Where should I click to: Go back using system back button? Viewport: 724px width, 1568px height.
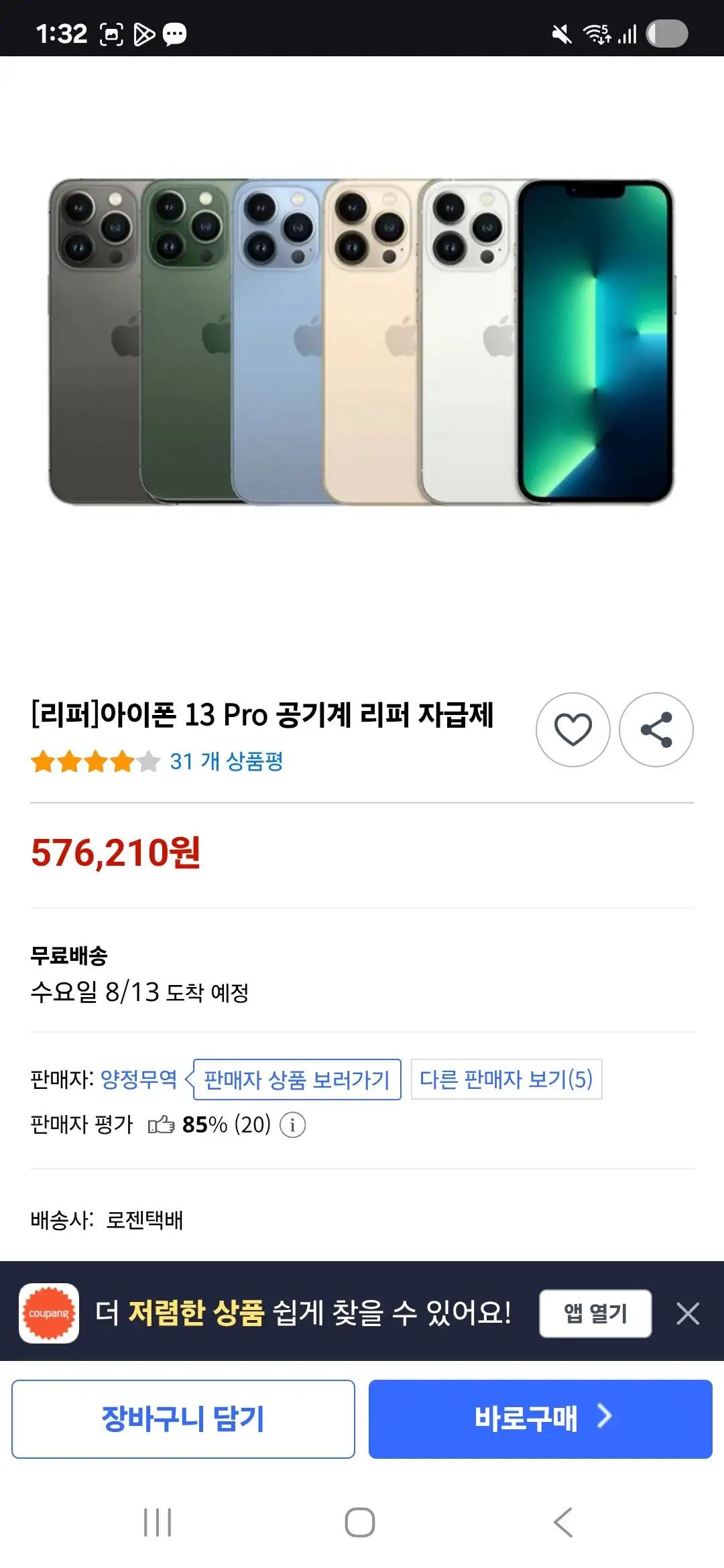pyautogui.click(x=564, y=1522)
